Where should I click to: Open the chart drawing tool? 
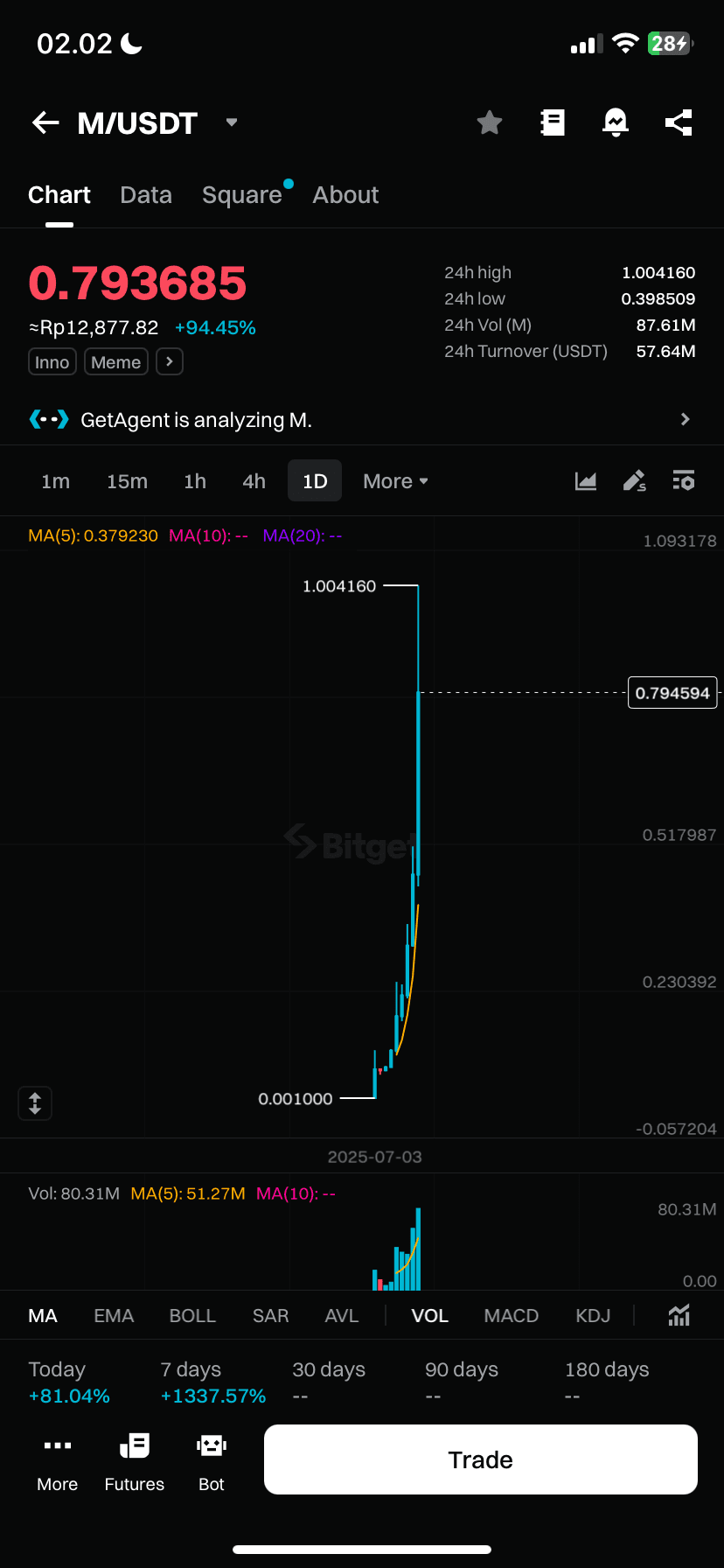(634, 481)
